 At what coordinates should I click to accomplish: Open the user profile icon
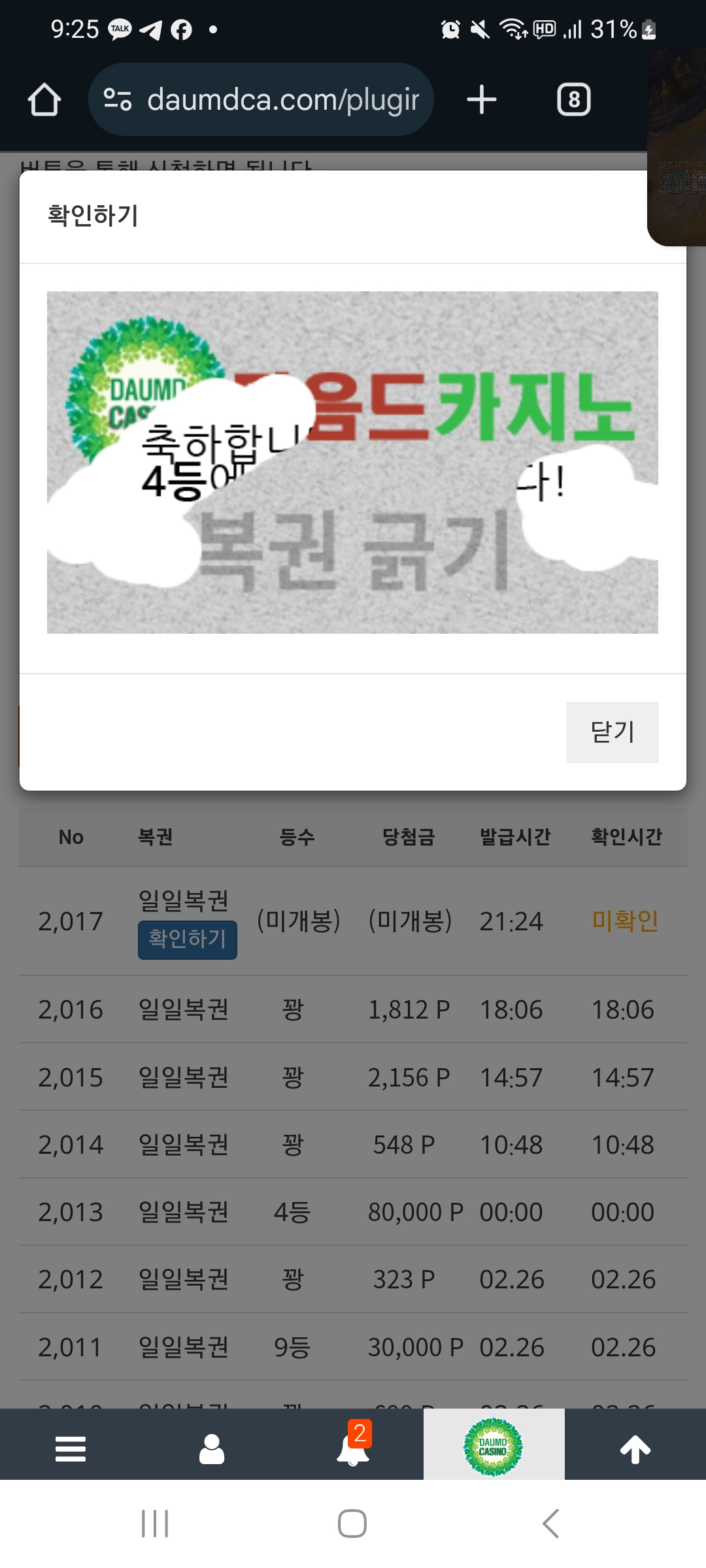[x=212, y=1448]
